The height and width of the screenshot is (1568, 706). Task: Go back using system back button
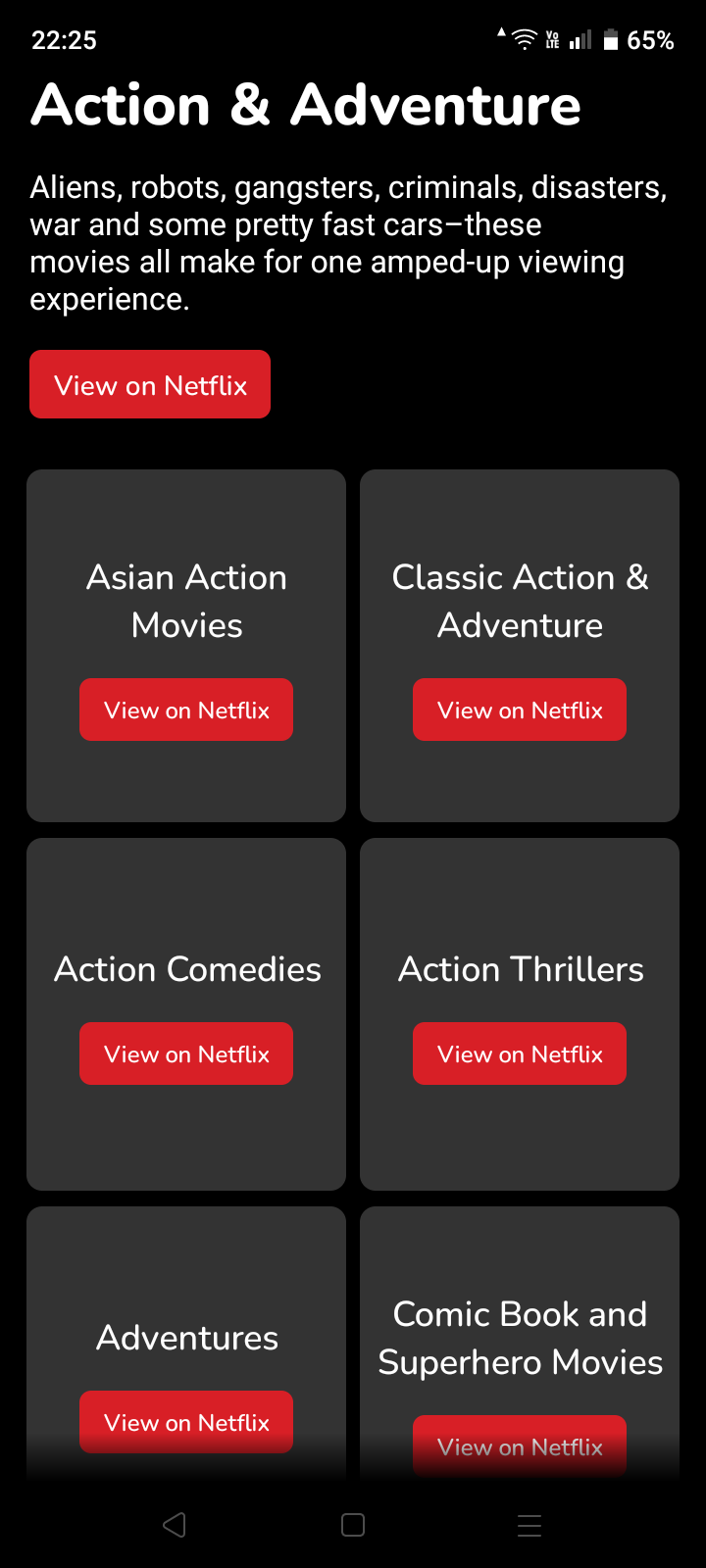pos(175,1525)
